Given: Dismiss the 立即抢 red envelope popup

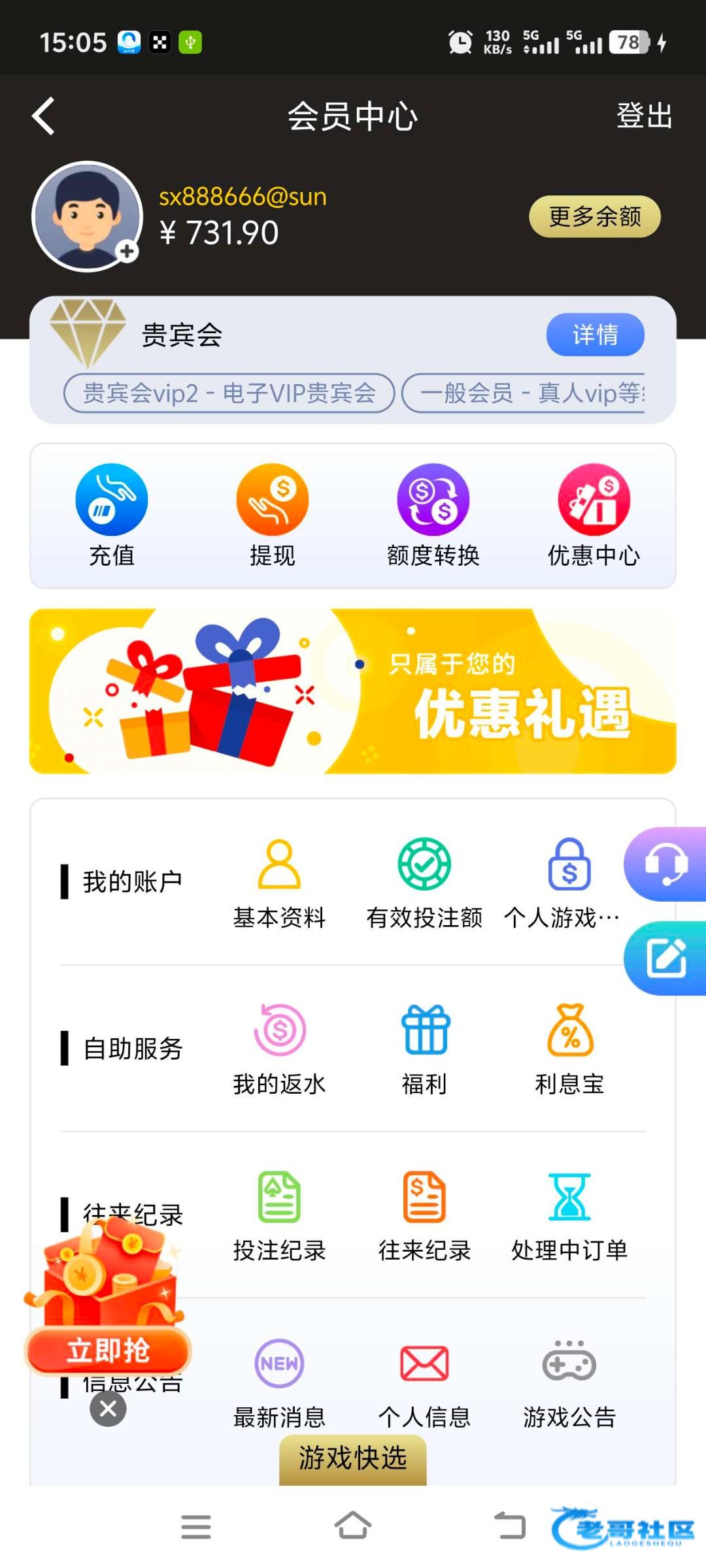Looking at the screenshot, I should point(109,1409).
